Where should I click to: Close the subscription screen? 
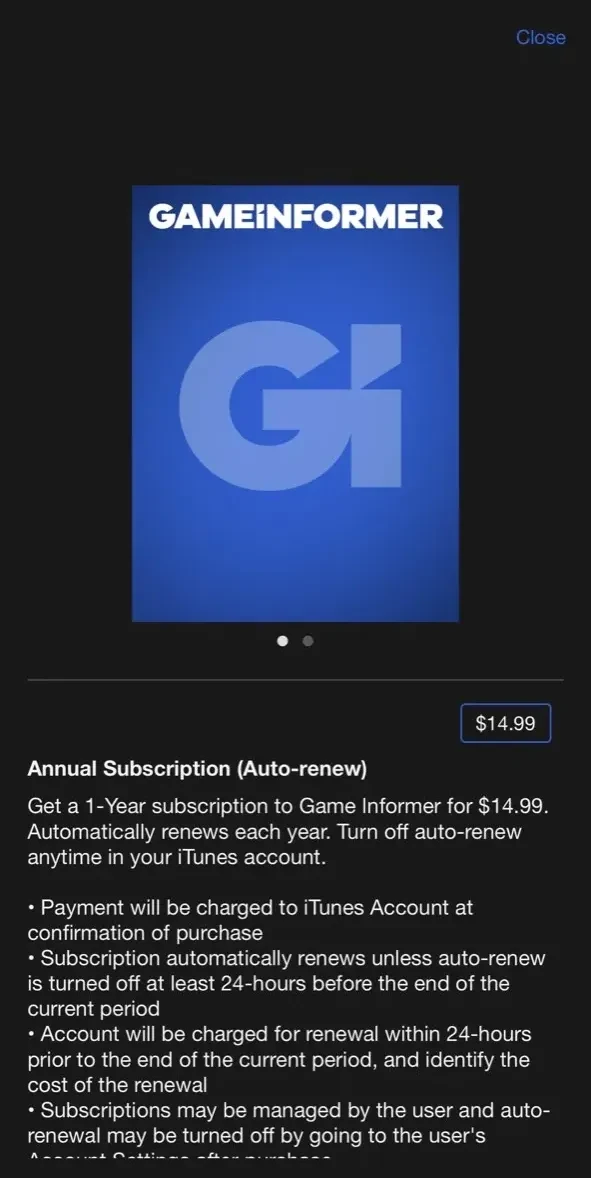[x=541, y=37]
